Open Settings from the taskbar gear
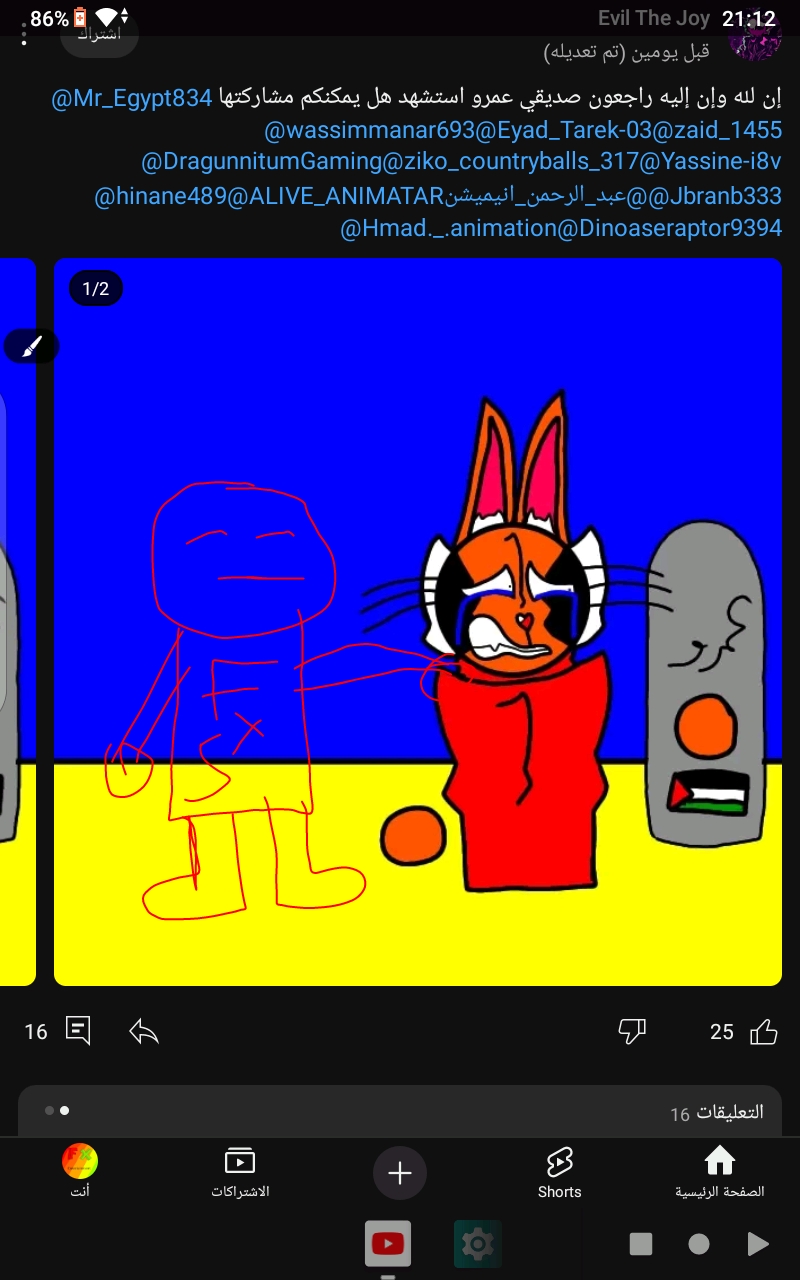This screenshot has height=1280, width=800. click(x=477, y=1244)
